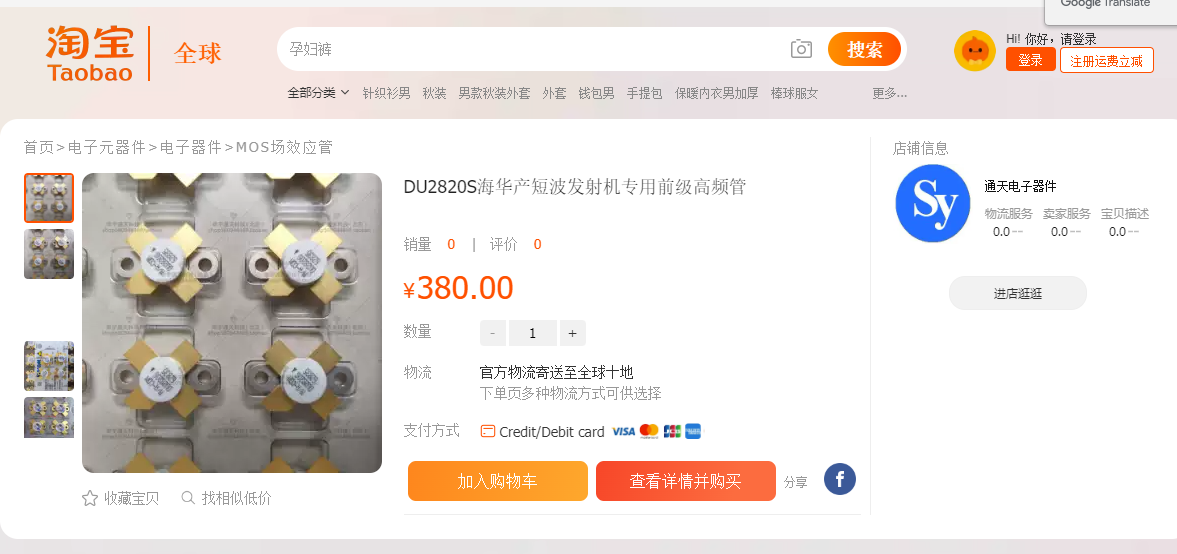1177x554 pixels.
Task: Open MOS场效应管 breadcrumb category
Action: (284, 147)
